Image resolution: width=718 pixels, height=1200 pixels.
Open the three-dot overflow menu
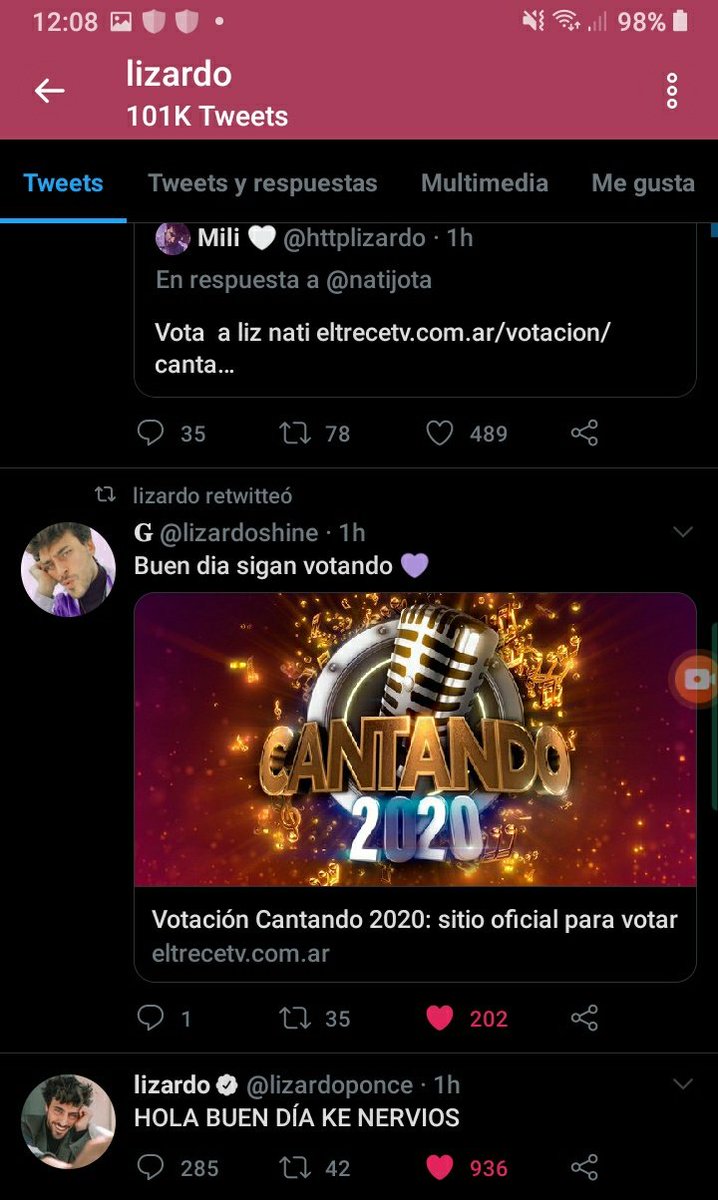click(x=672, y=91)
